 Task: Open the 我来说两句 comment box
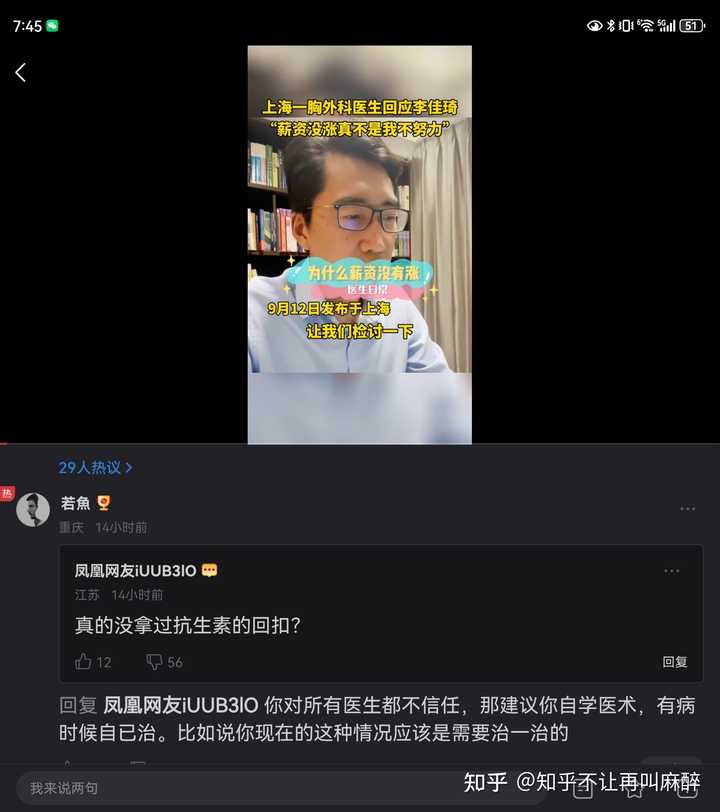[x=200, y=788]
